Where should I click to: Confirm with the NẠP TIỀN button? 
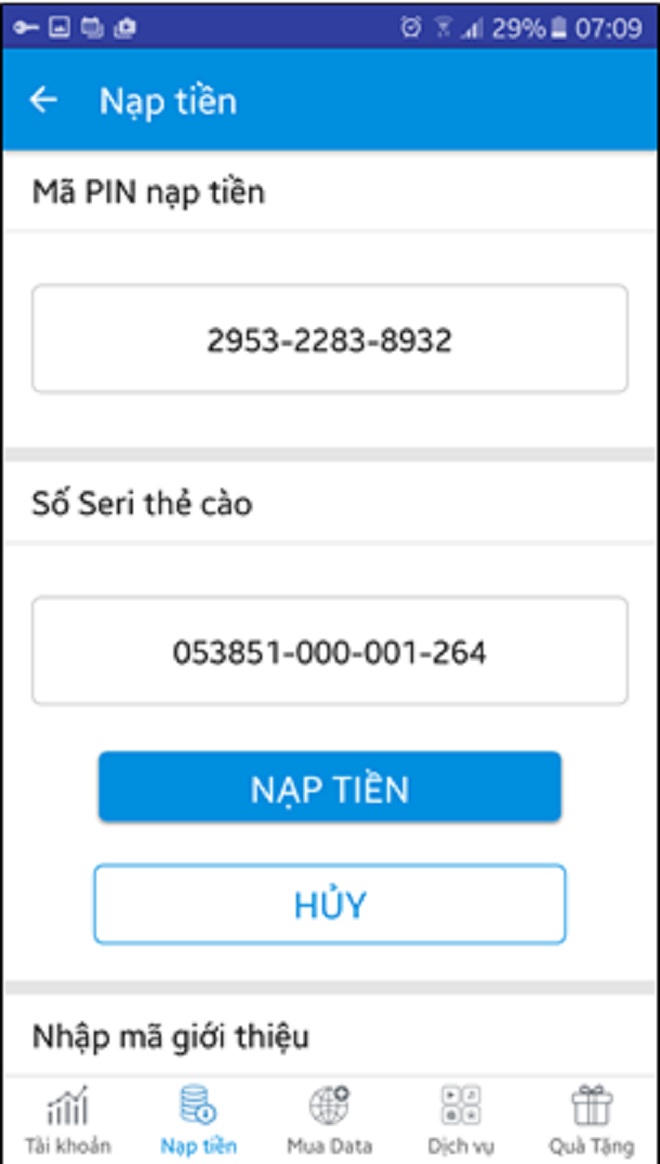pyautogui.click(x=330, y=789)
